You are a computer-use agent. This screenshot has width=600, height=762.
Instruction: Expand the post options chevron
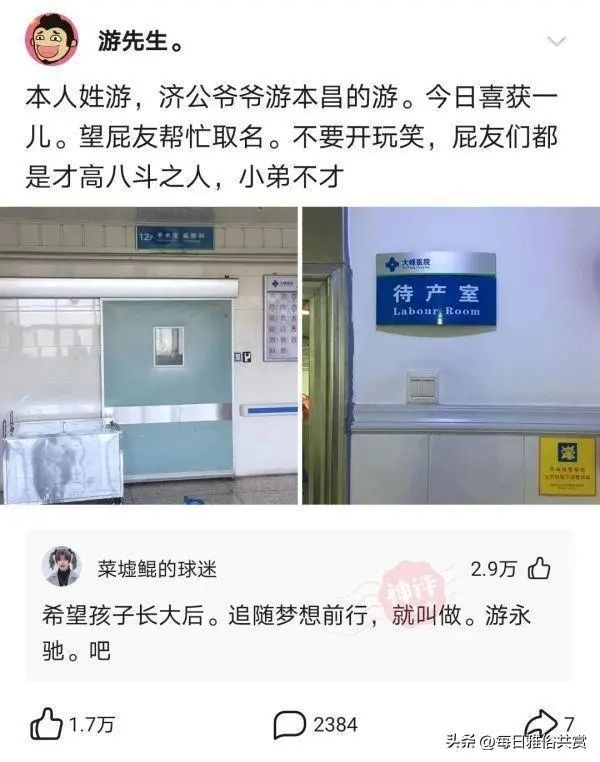558,41
